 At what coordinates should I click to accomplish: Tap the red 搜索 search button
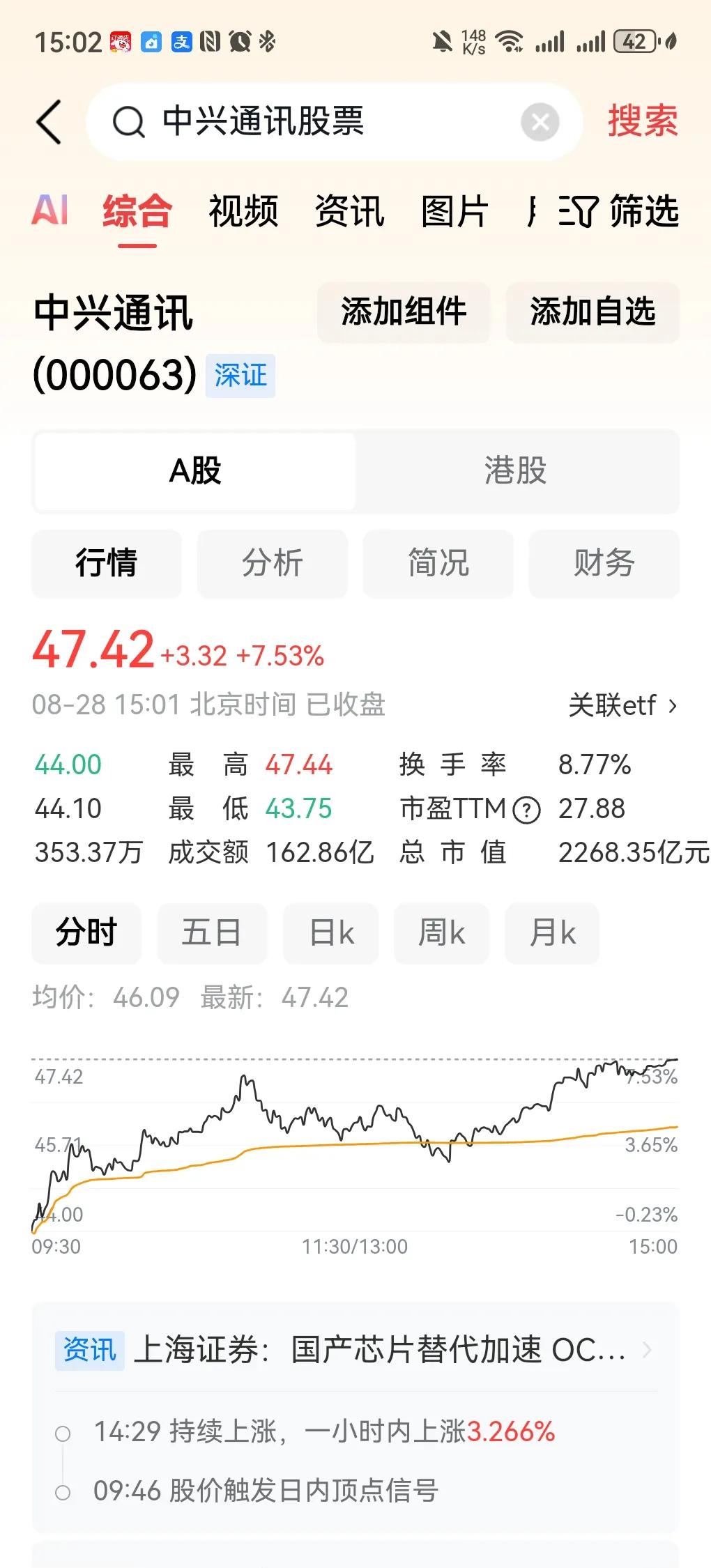tap(643, 121)
